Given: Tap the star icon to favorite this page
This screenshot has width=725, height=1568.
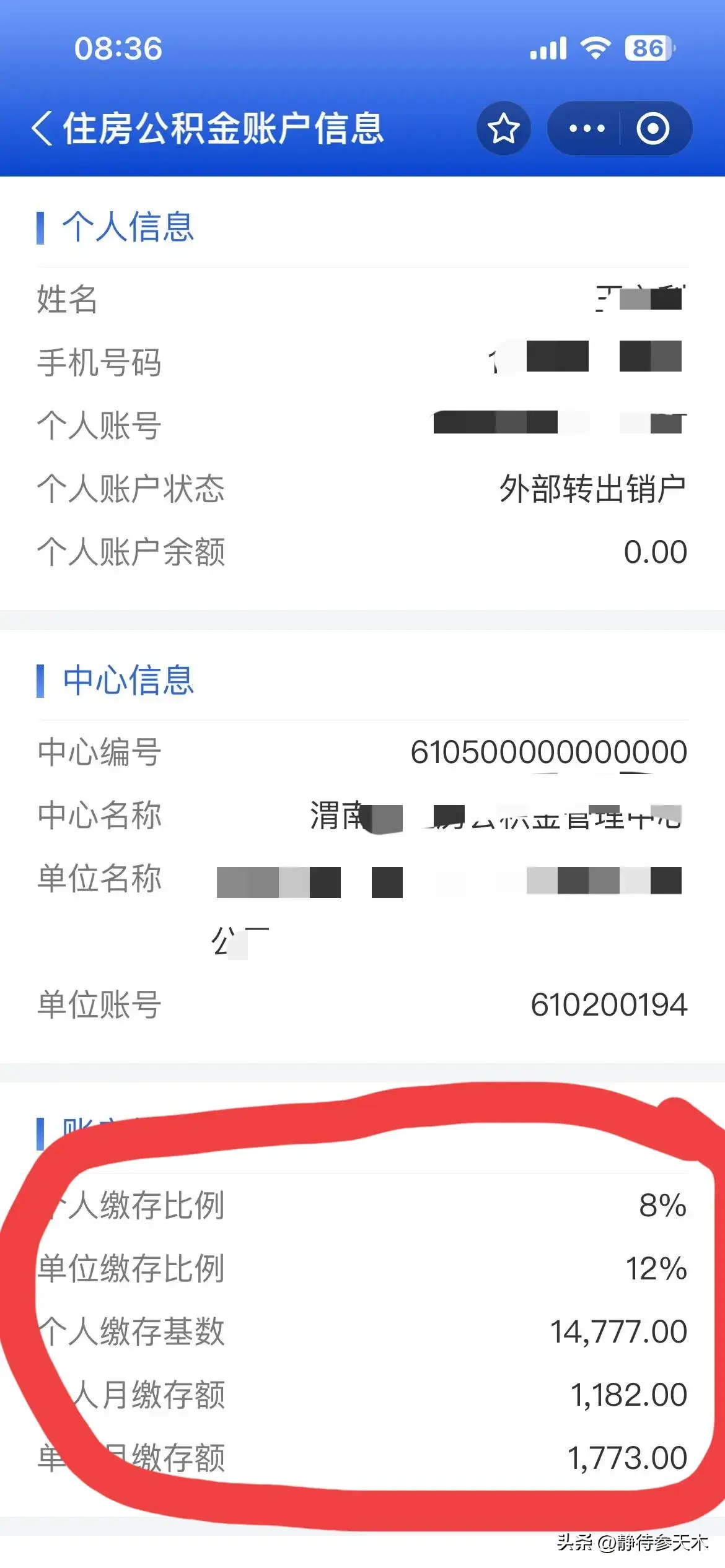Looking at the screenshot, I should (x=503, y=128).
